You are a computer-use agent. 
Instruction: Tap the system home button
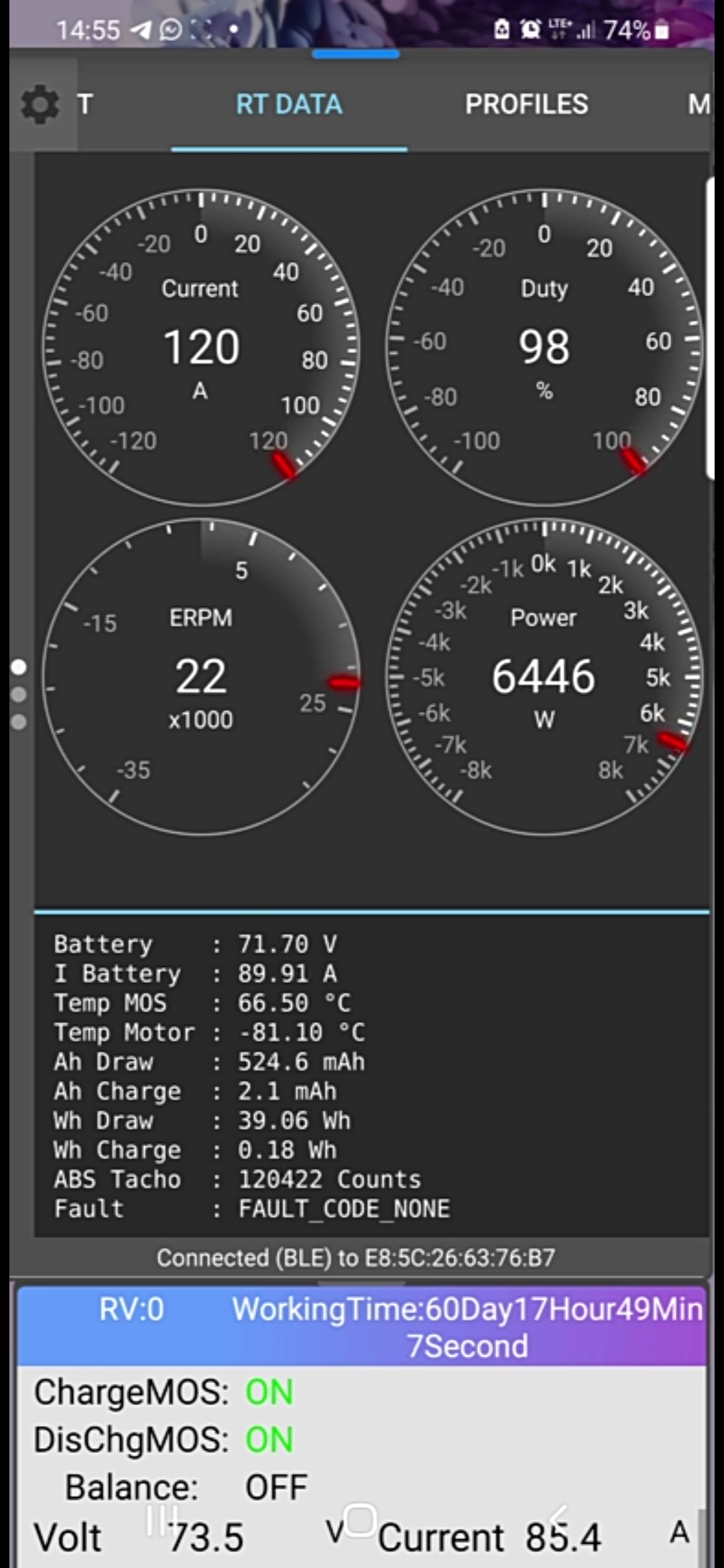(x=360, y=1518)
